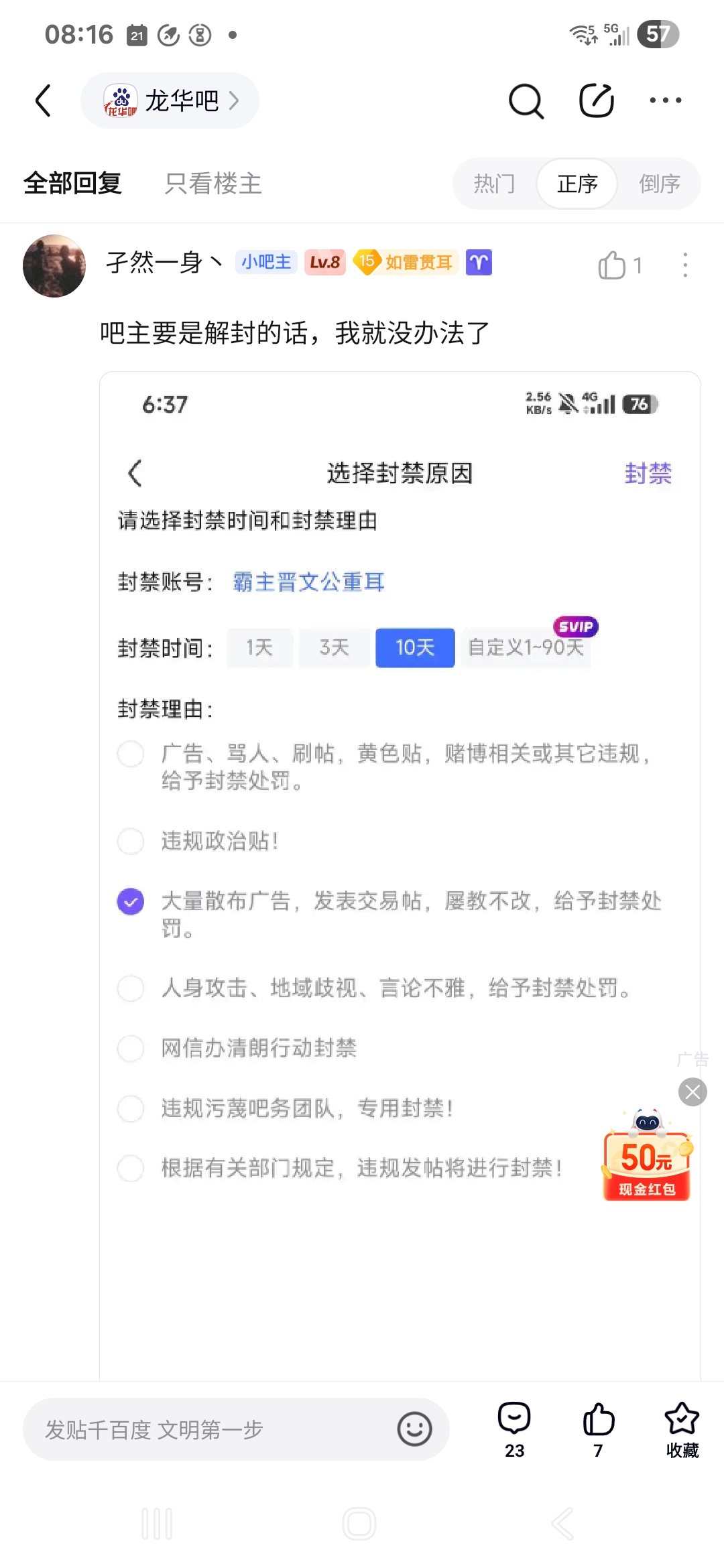Open the top-right overflow menu
724x1568 pixels.
pyautogui.click(x=665, y=101)
